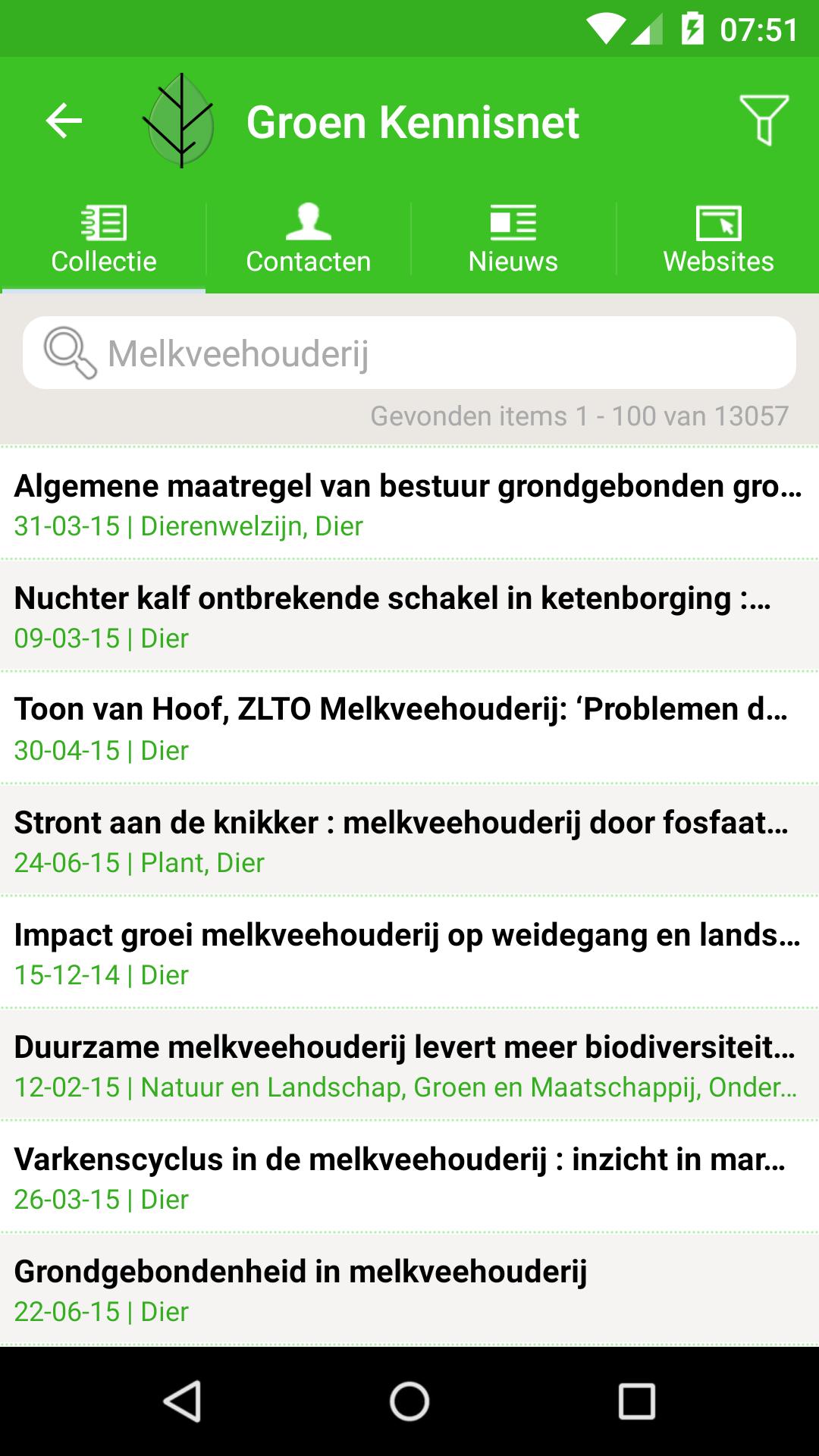Open 'Varkenscyclus in de melkveehouderij' item

point(409,1177)
